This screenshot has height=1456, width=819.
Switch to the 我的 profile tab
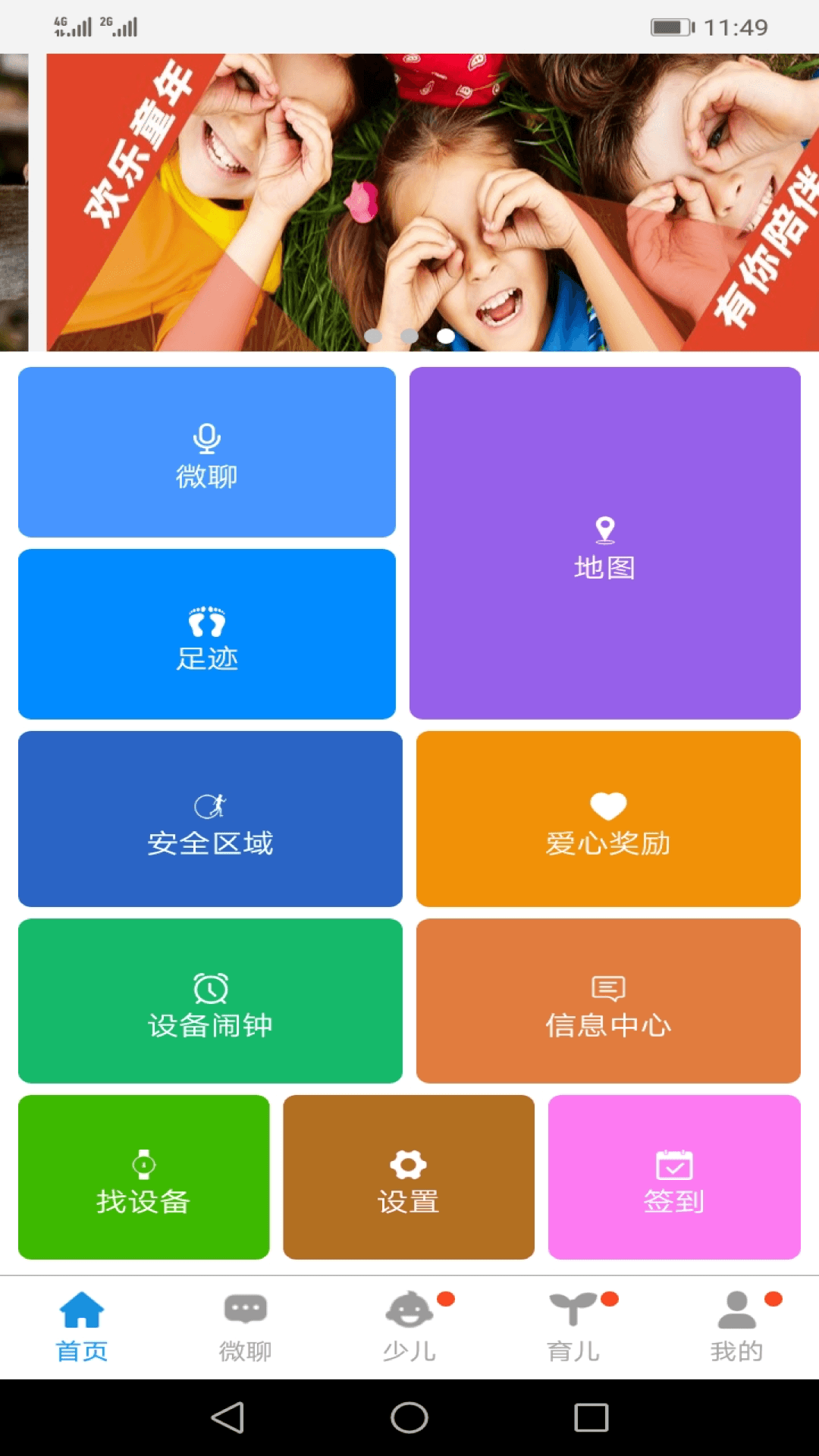click(736, 1327)
